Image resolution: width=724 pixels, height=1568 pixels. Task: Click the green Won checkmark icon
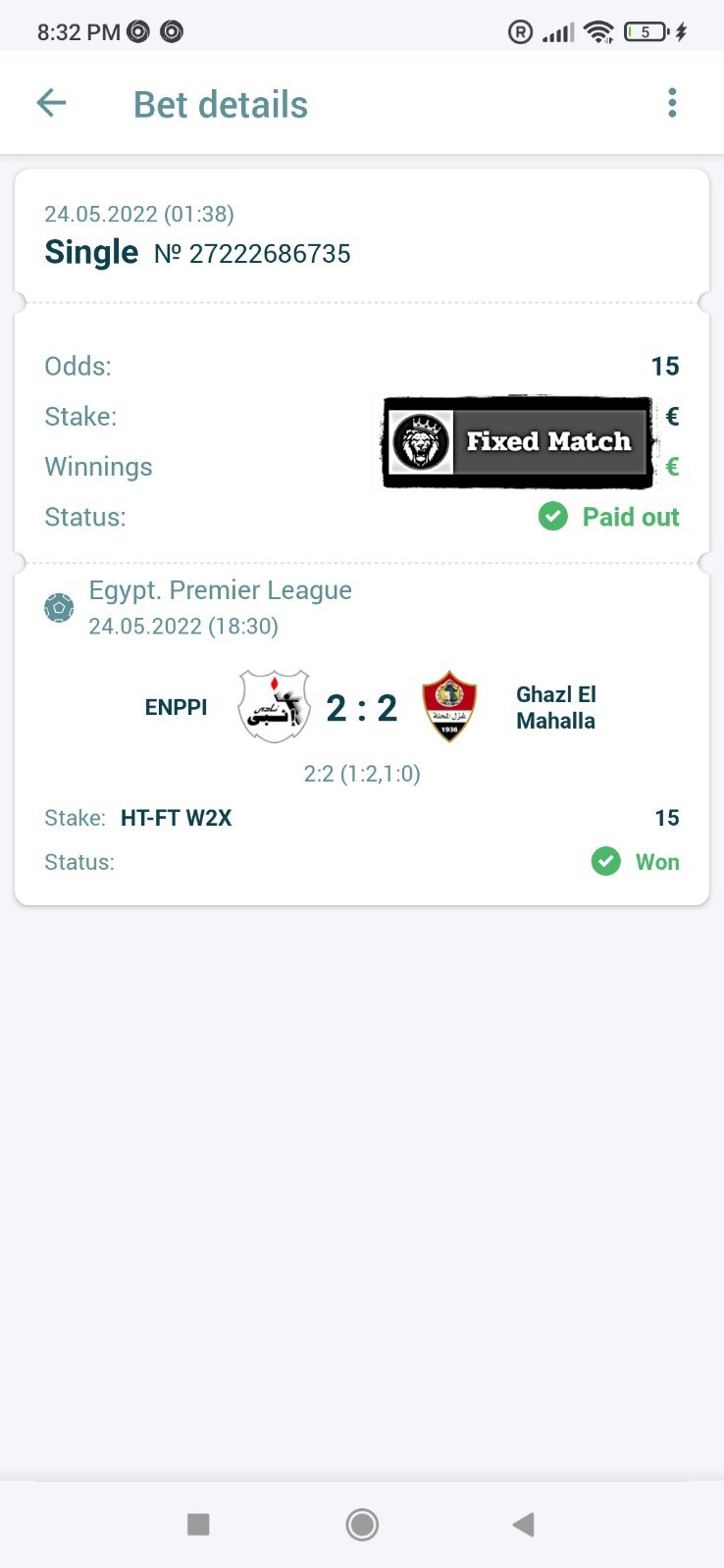click(x=605, y=862)
